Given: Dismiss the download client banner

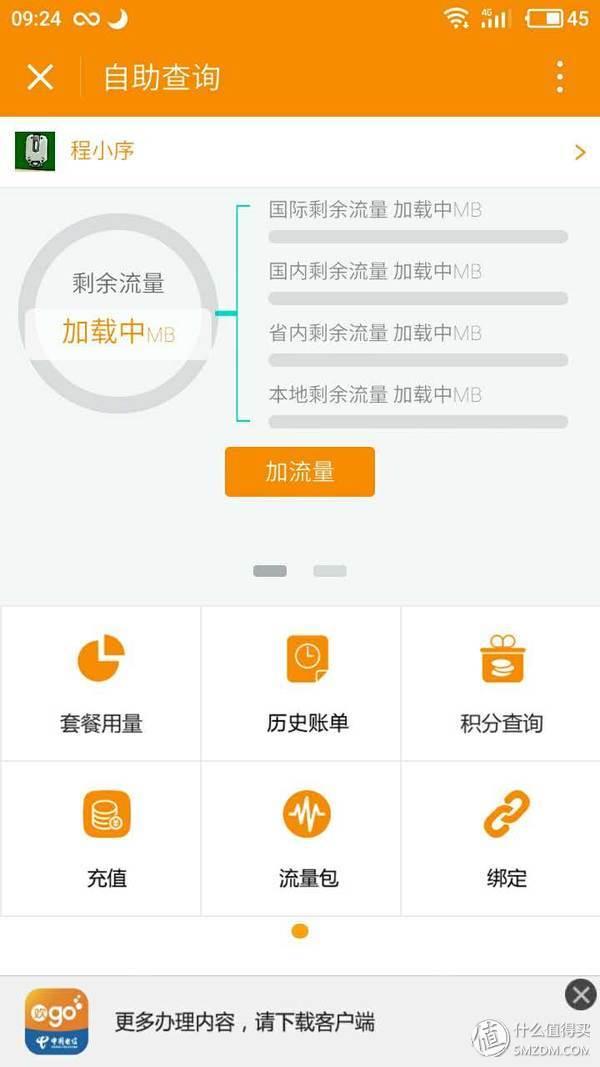Looking at the screenshot, I should click(581, 996).
